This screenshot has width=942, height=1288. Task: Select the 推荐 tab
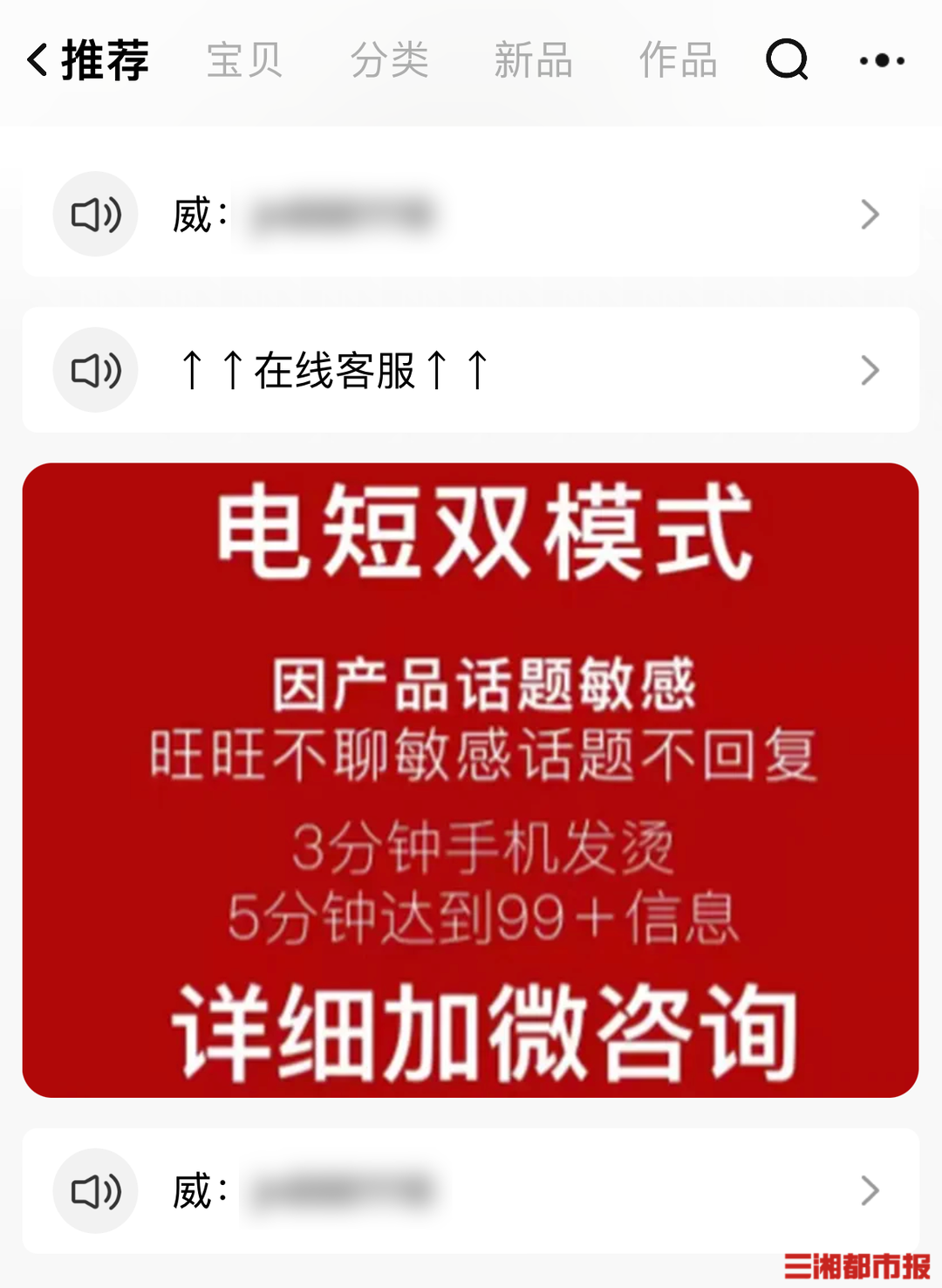tap(106, 60)
